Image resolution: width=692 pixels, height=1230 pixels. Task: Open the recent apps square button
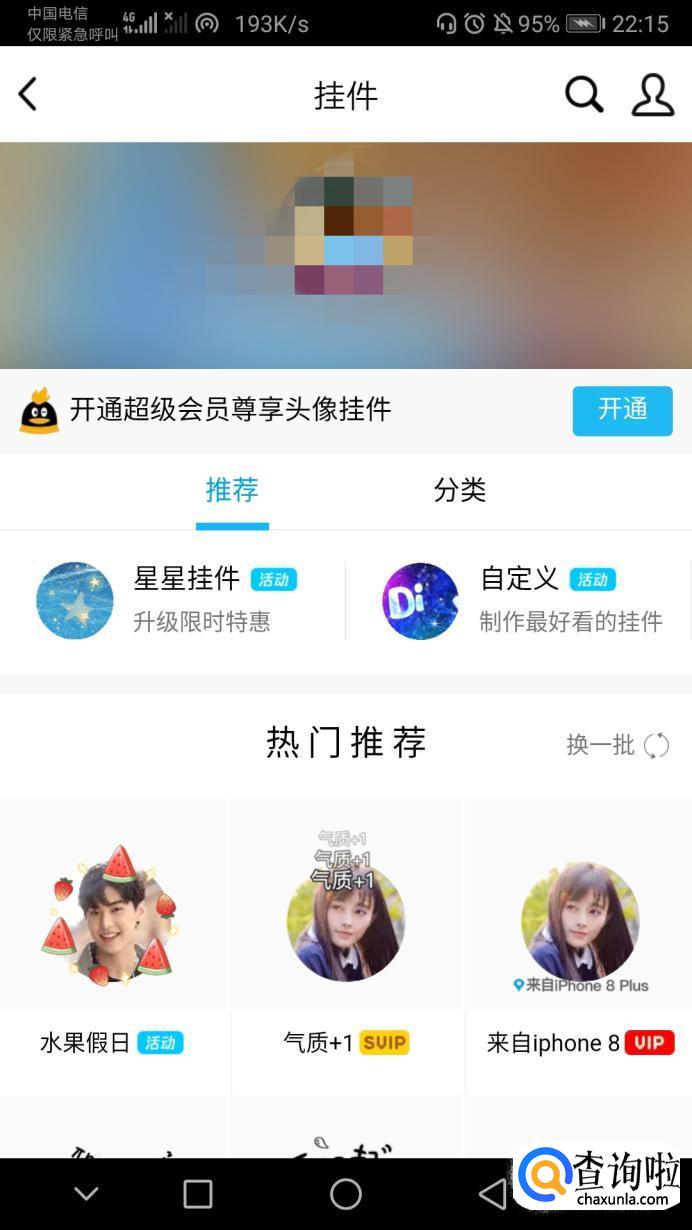198,1193
